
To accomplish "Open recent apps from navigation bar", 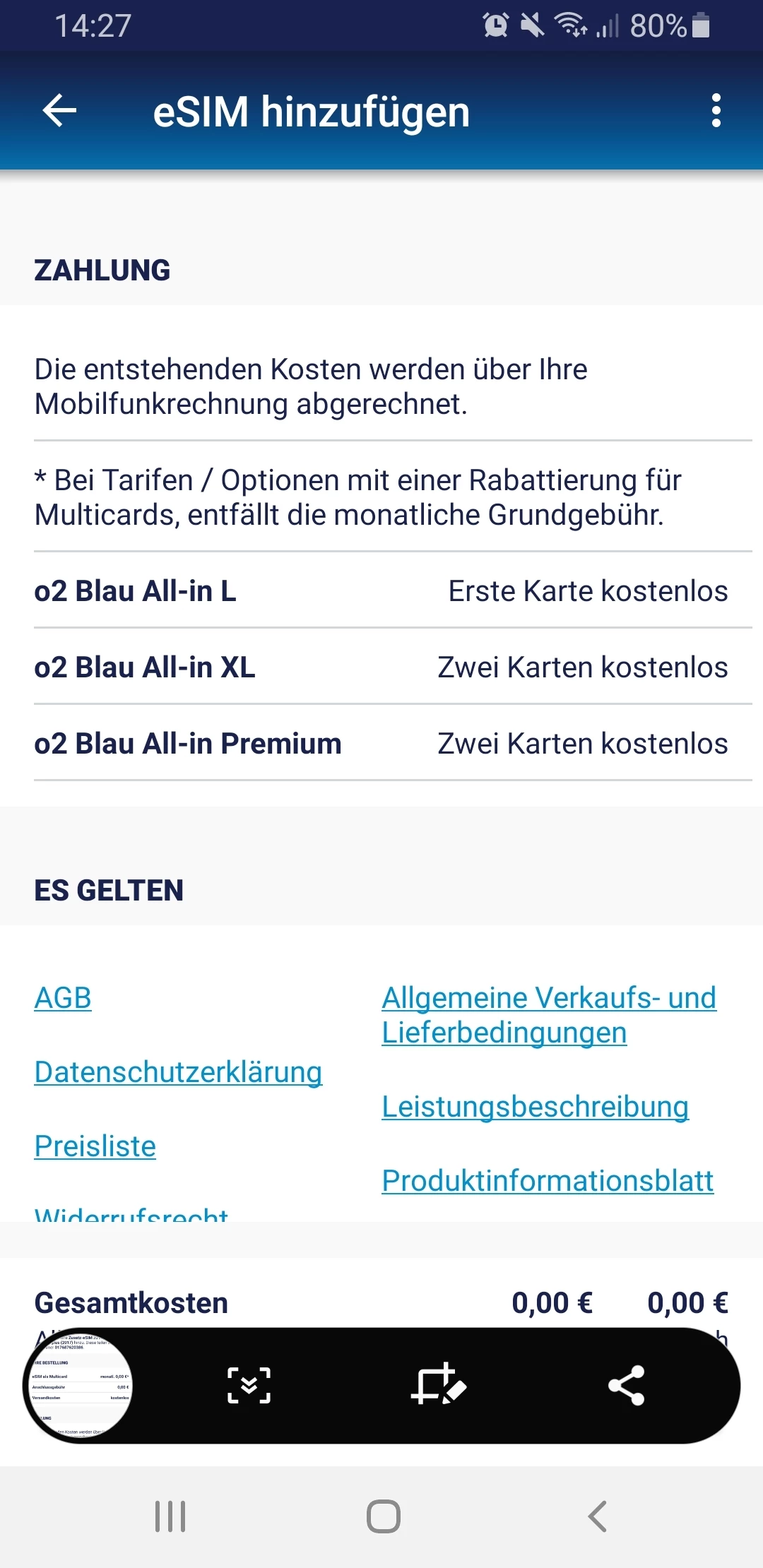I will pyautogui.click(x=170, y=1516).
